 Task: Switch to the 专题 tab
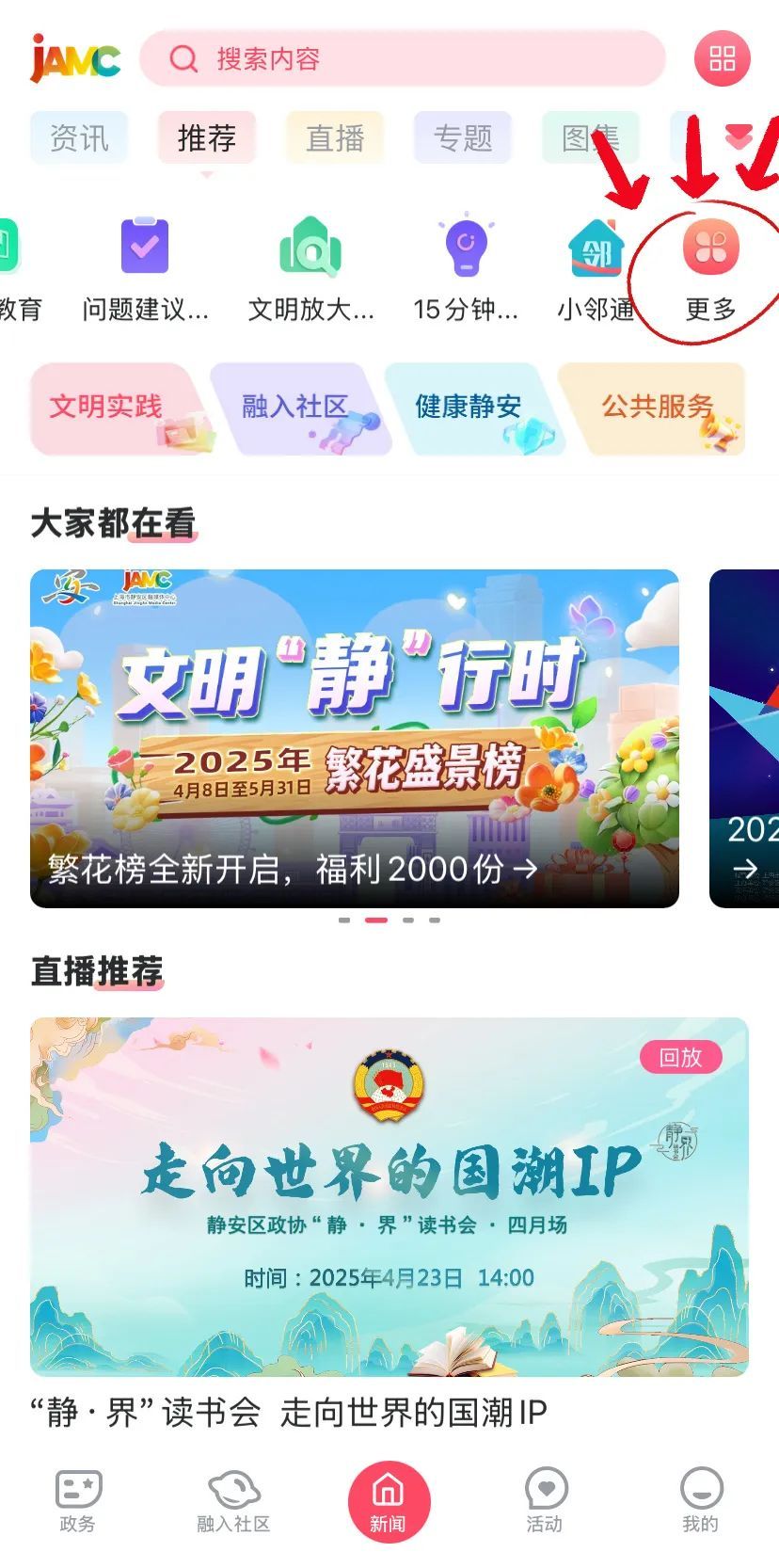pos(463,138)
